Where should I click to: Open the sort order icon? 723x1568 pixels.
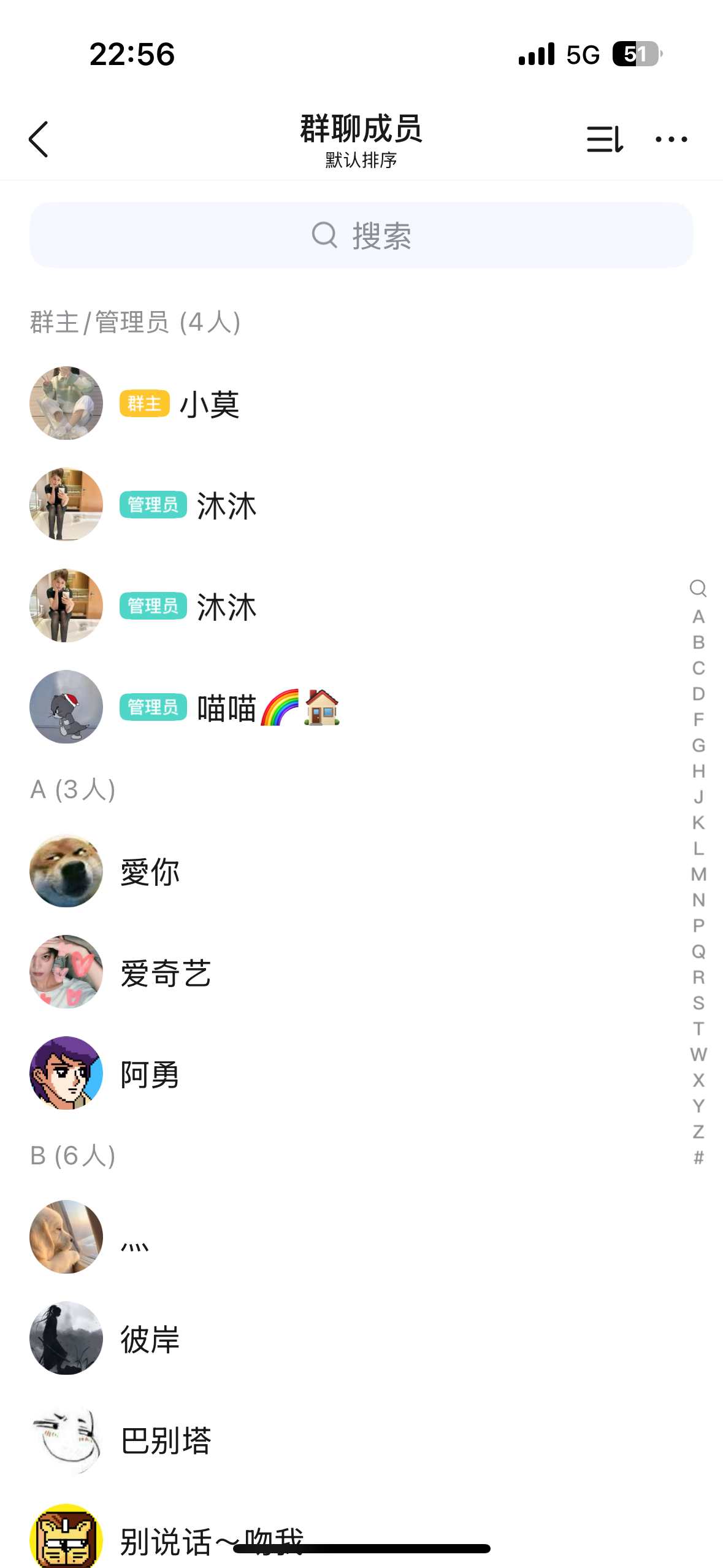(604, 139)
